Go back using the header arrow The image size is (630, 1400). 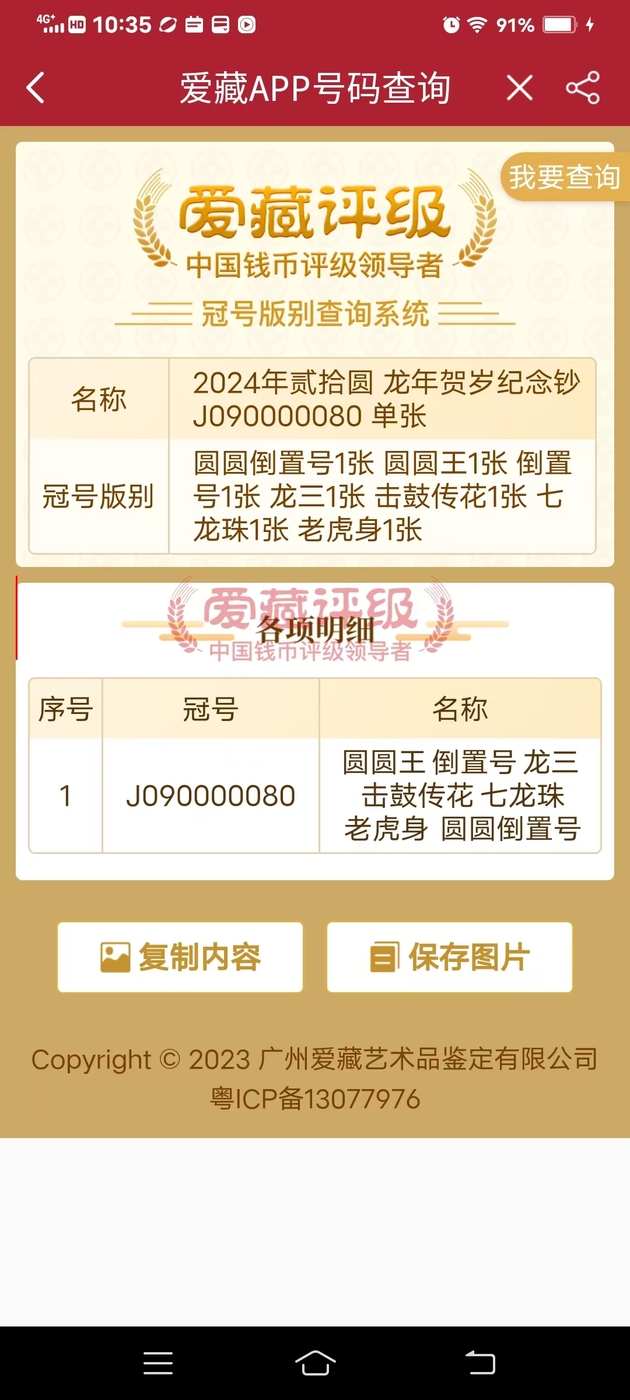pos(36,88)
